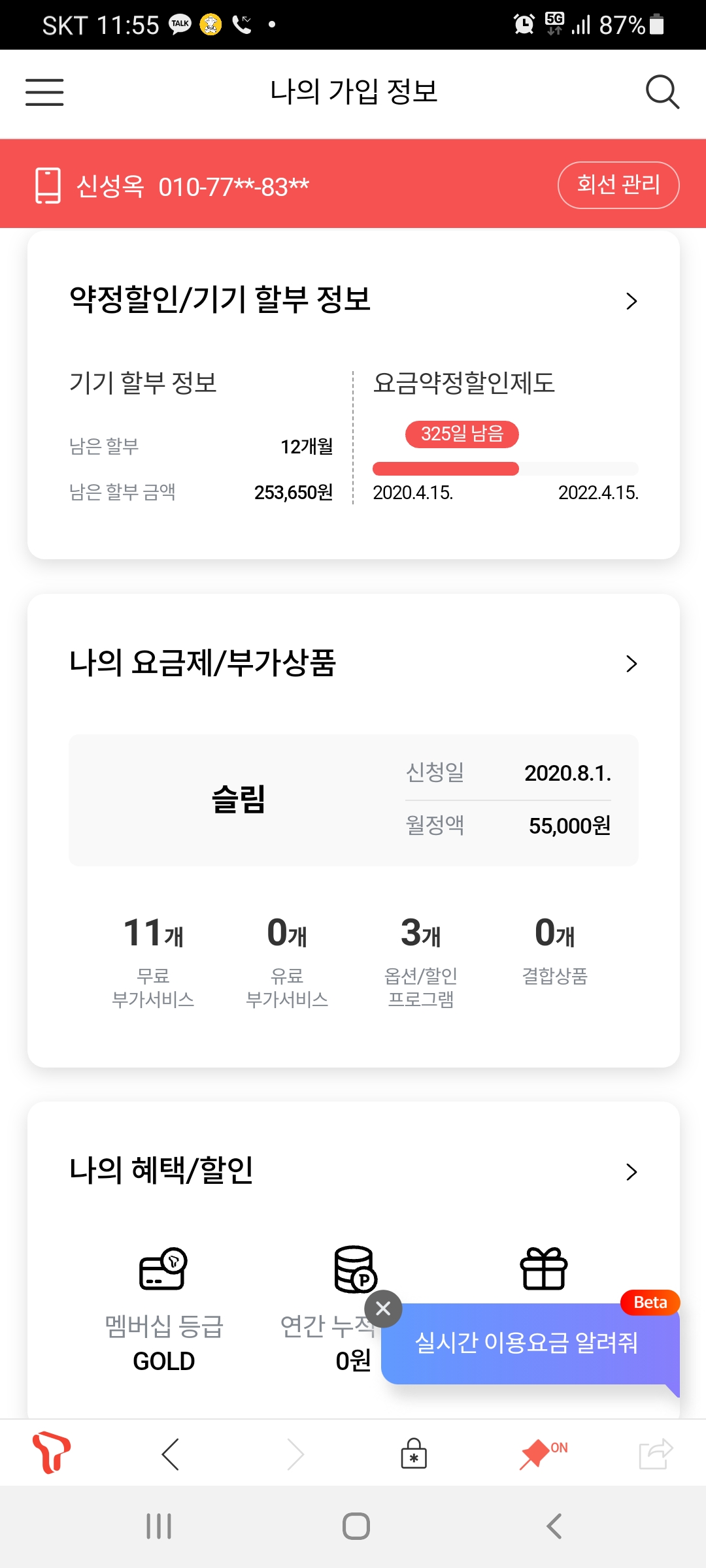Tap the system home button
706x1568 pixels.
coord(356,1526)
